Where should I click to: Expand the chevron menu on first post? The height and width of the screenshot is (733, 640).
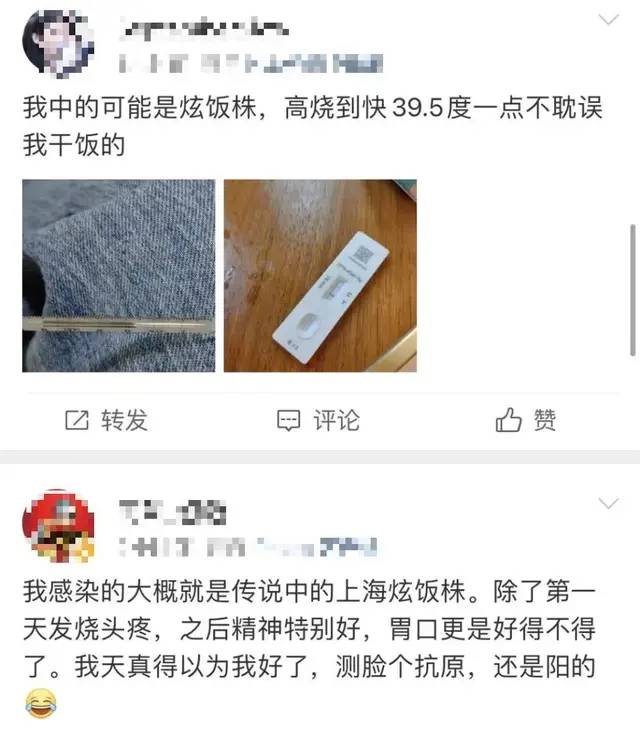pos(608,19)
